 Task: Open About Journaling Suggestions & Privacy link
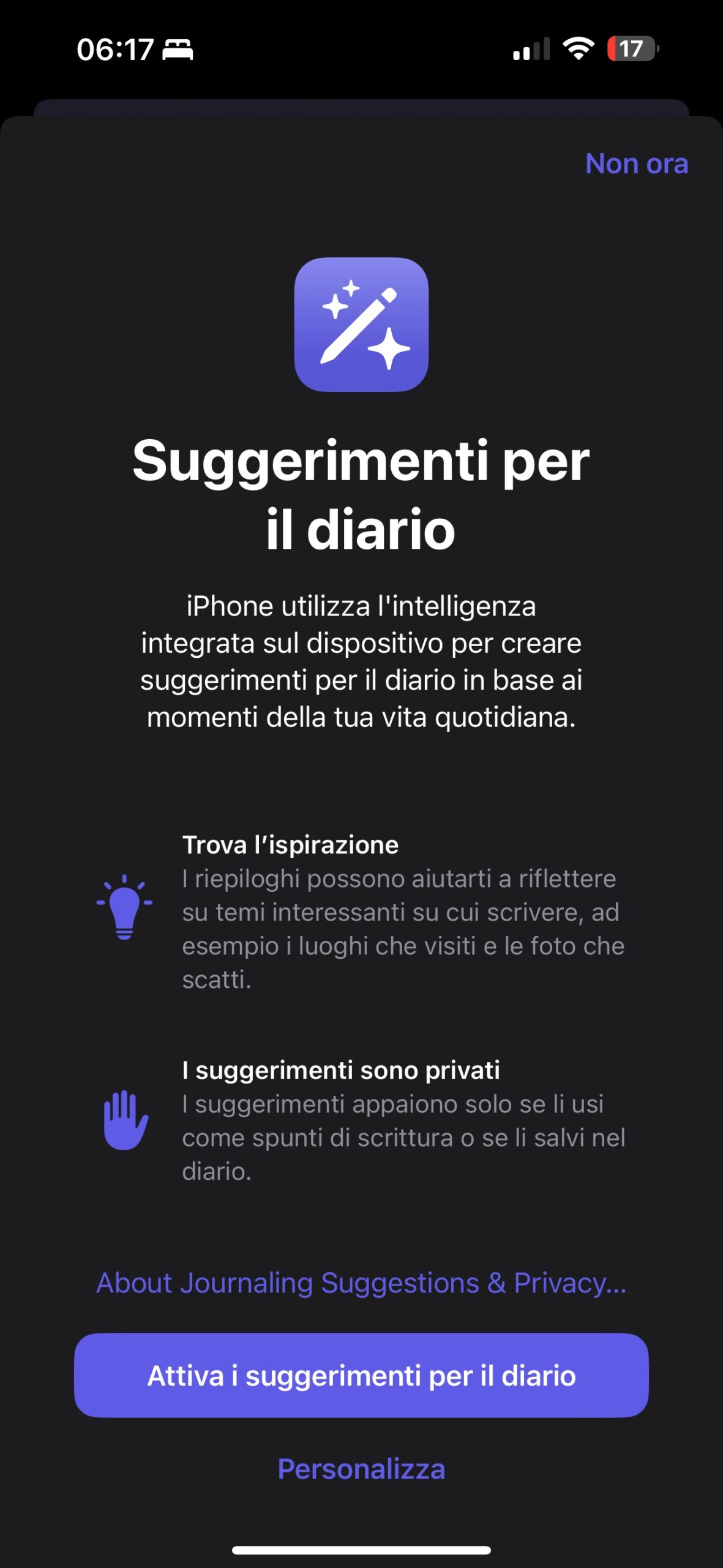(361, 1283)
